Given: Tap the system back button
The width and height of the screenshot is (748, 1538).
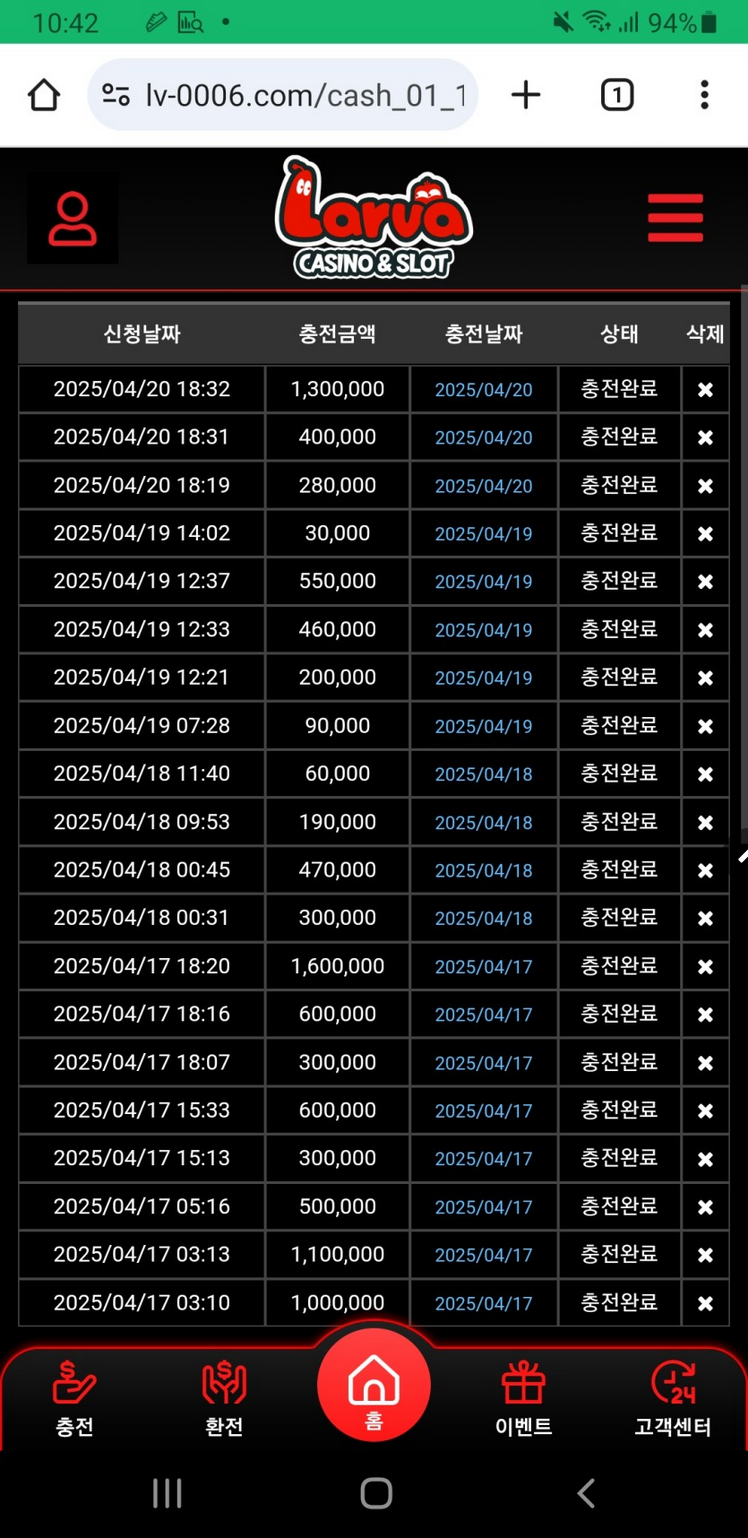Looking at the screenshot, I should [x=586, y=1493].
